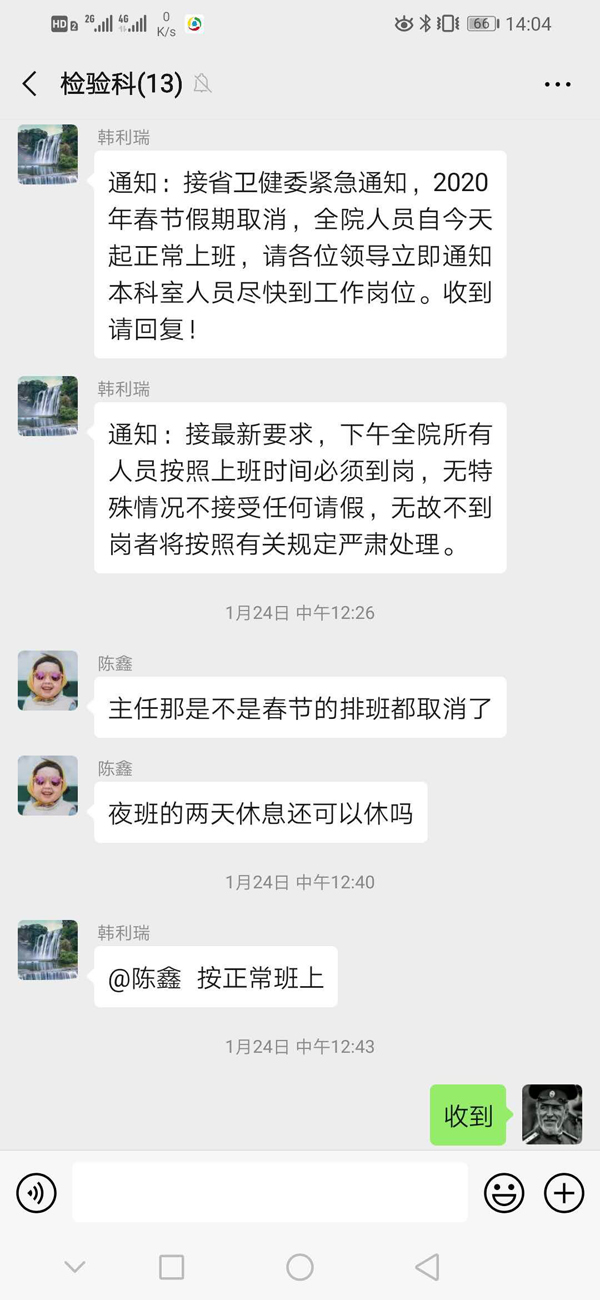Open my own avatar beside the 收到 message
The width and height of the screenshot is (600, 1300).
(x=551, y=1114)
